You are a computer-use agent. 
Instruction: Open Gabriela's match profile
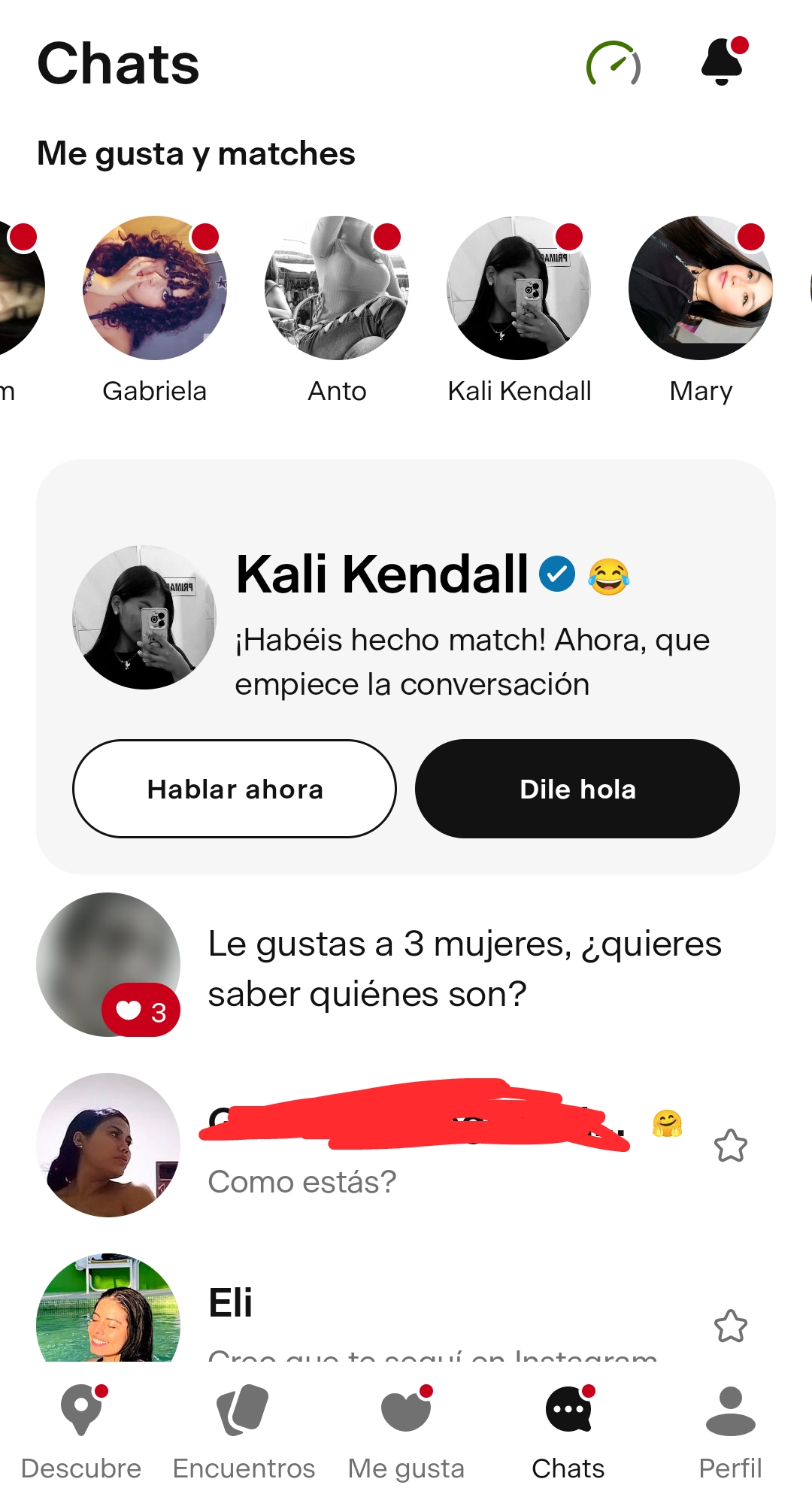pos(155,288)
